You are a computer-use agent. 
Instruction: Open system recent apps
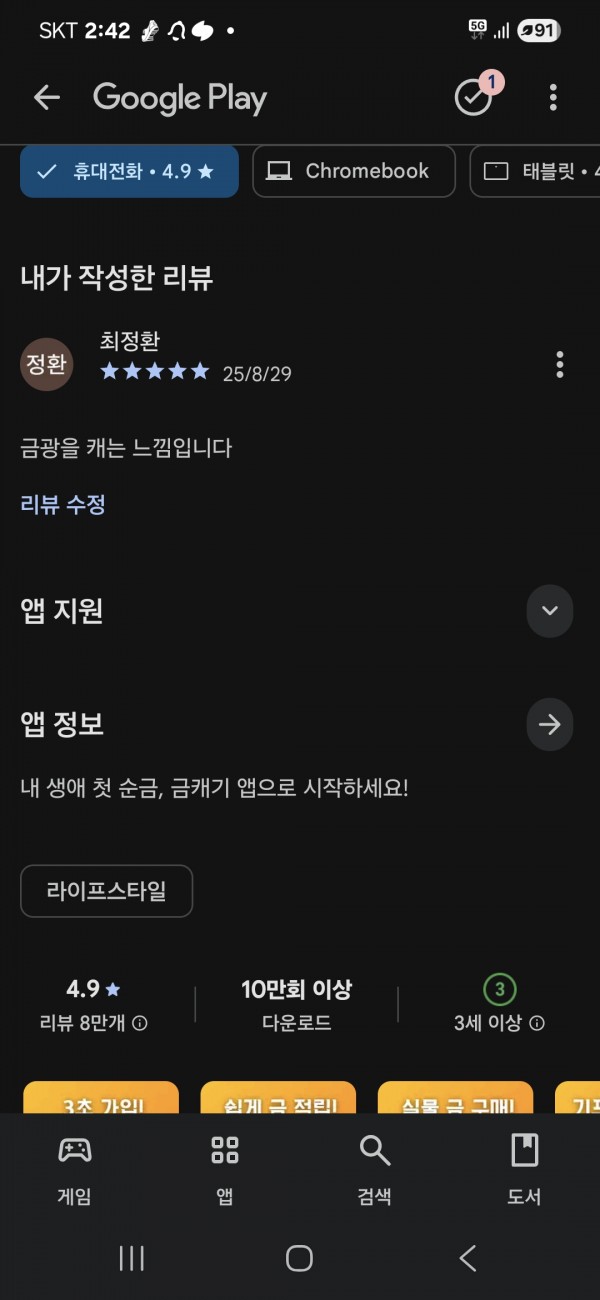click(132, 1258)
